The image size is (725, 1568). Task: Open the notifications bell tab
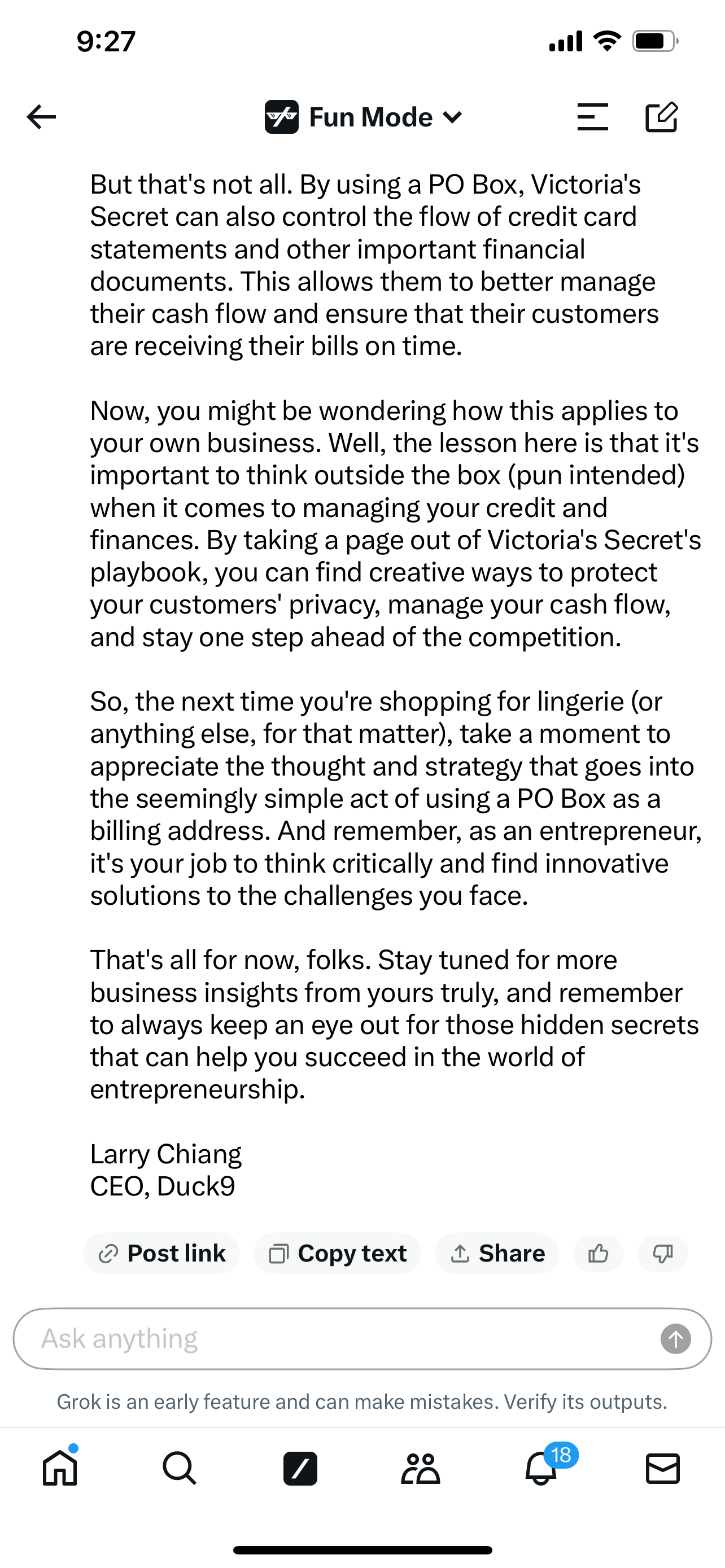[541, 1468]
